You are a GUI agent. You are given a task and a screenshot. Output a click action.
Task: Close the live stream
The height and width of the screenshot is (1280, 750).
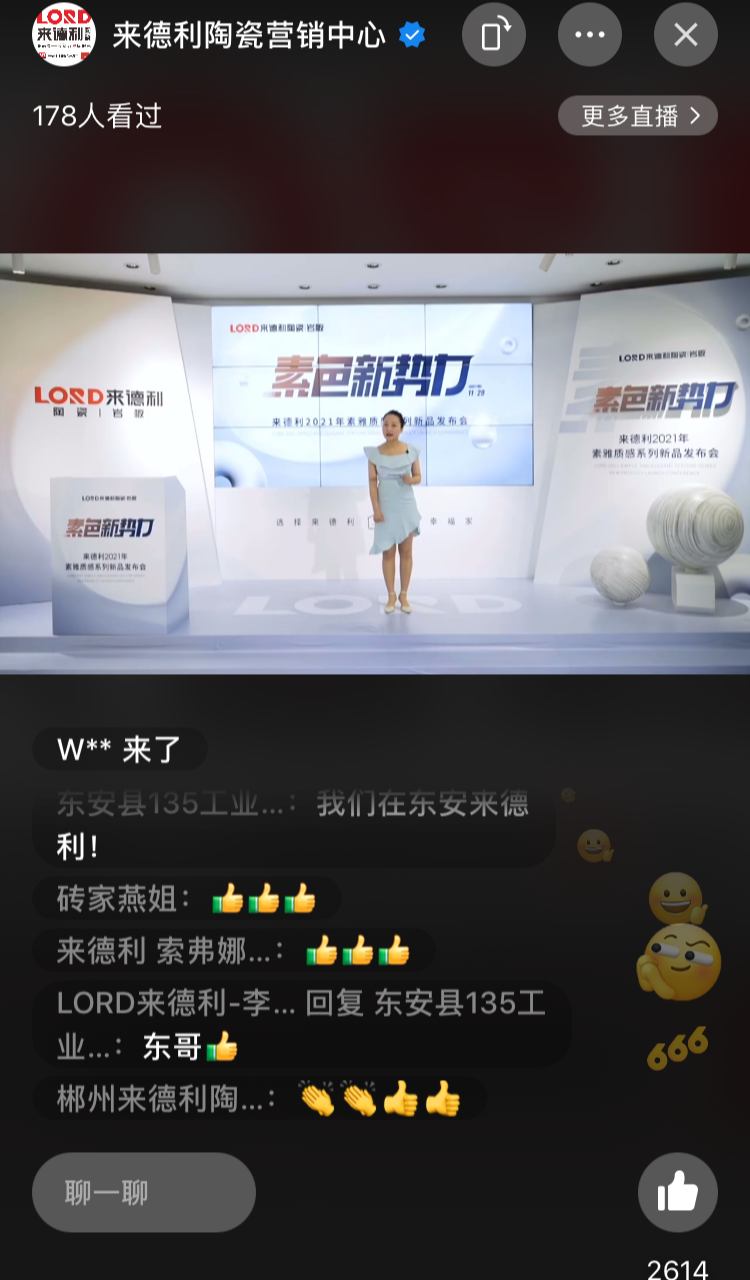click(x=685, y=35)
